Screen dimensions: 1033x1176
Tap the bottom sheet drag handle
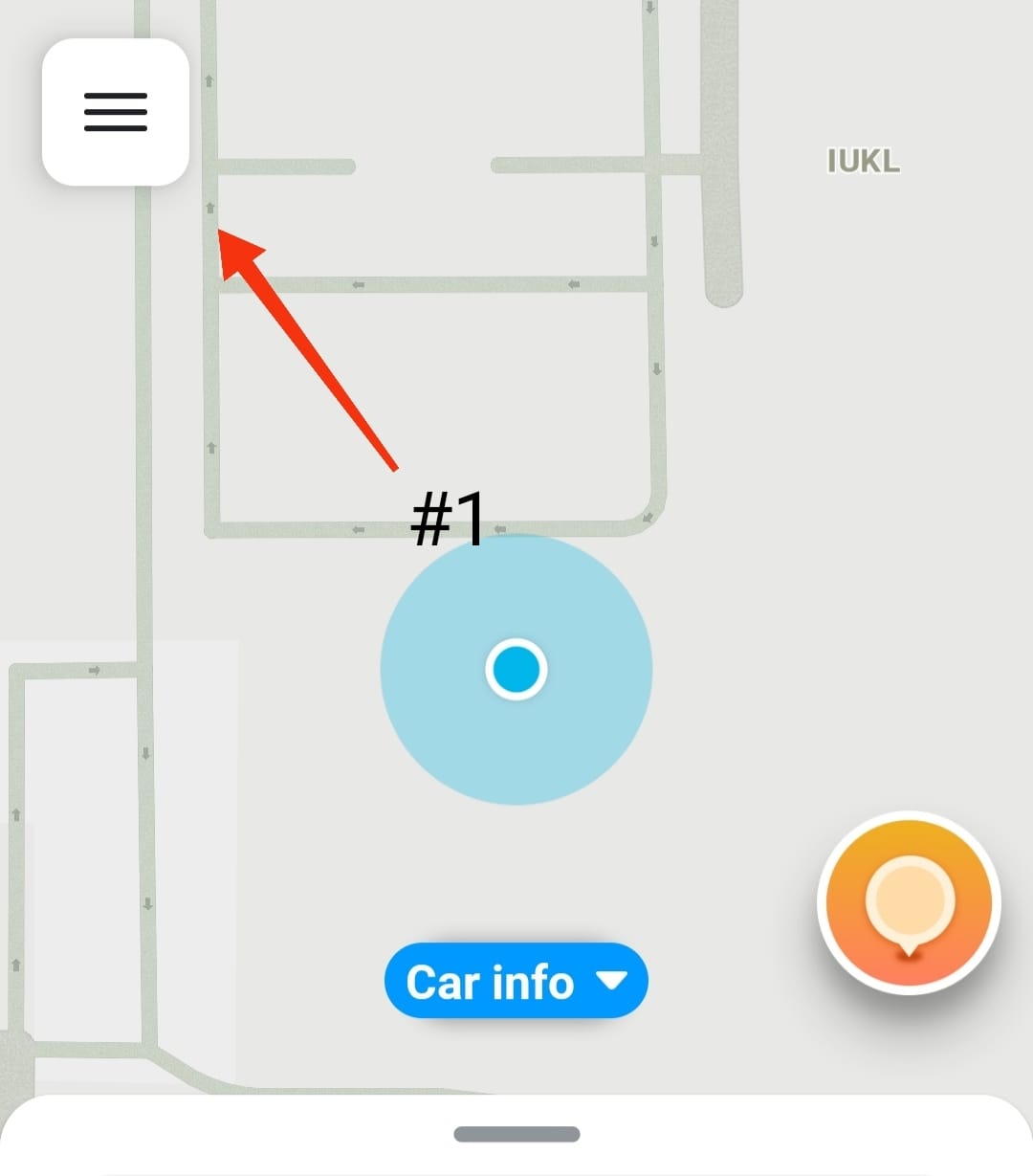516,1135
